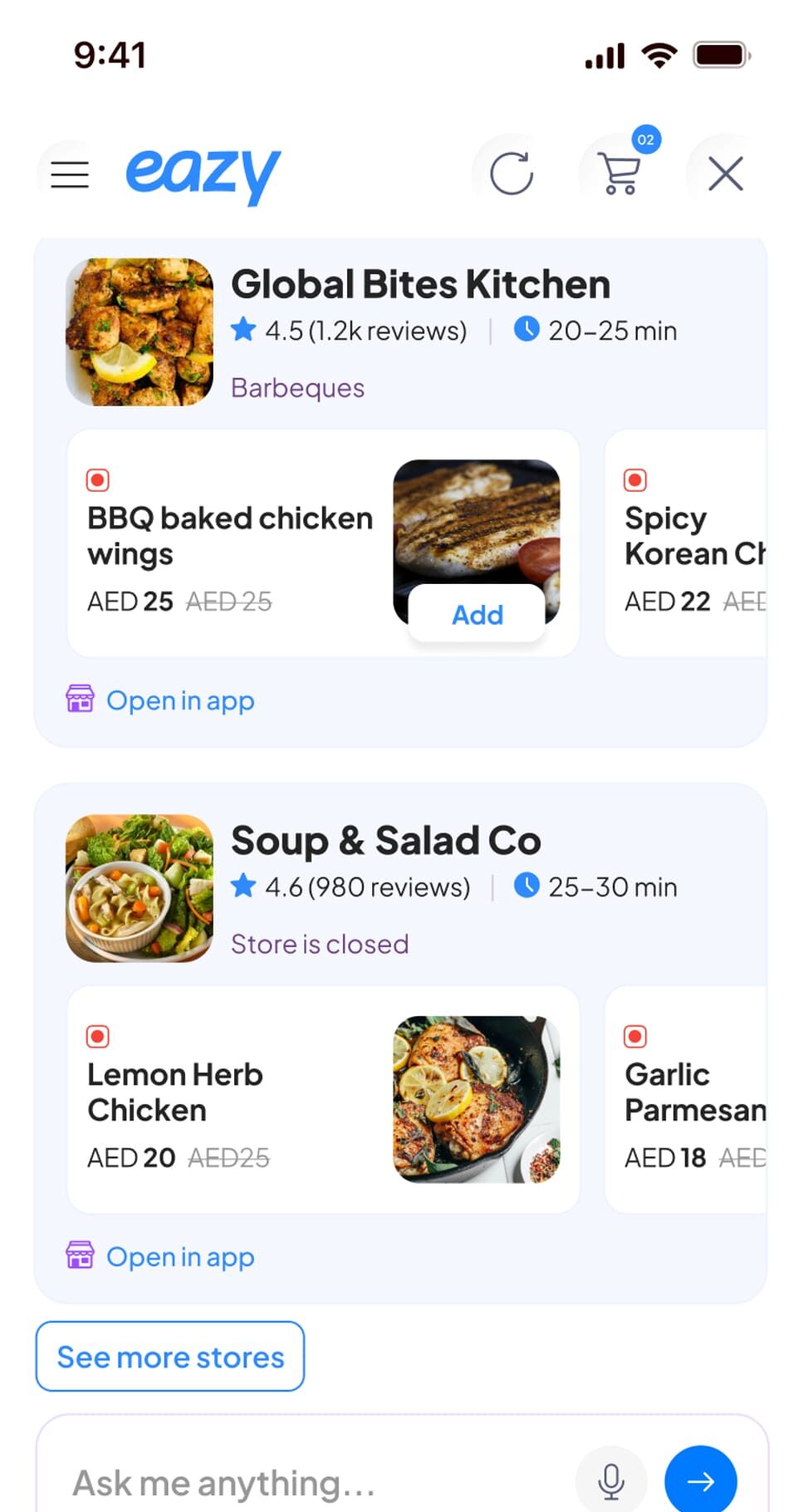Screen dimensions: 803x1512
Task: Close the eazy assistant
Action: (x=725, y=174)
